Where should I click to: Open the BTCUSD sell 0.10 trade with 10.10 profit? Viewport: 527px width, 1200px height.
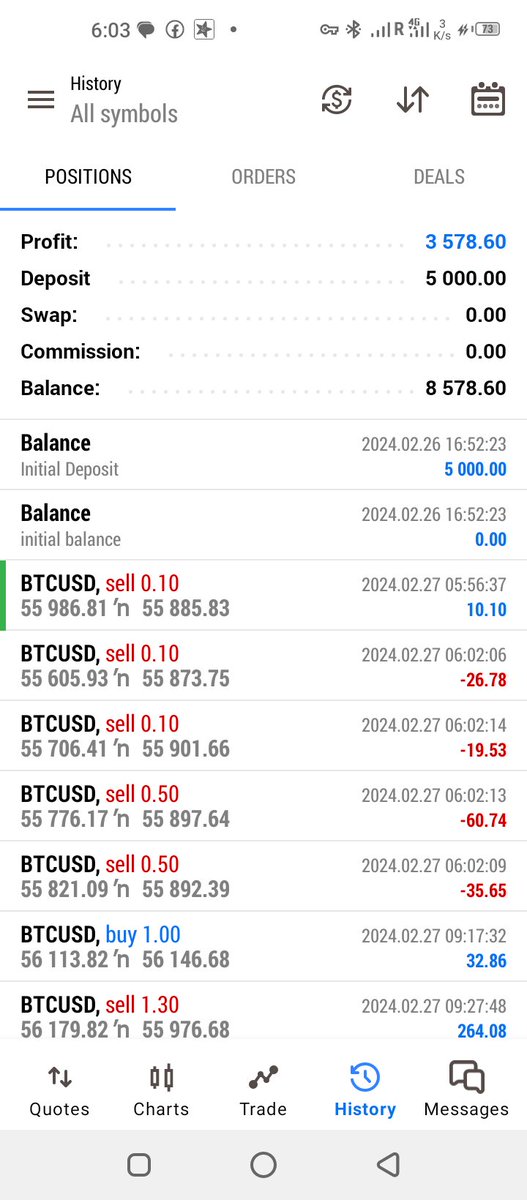263,595
